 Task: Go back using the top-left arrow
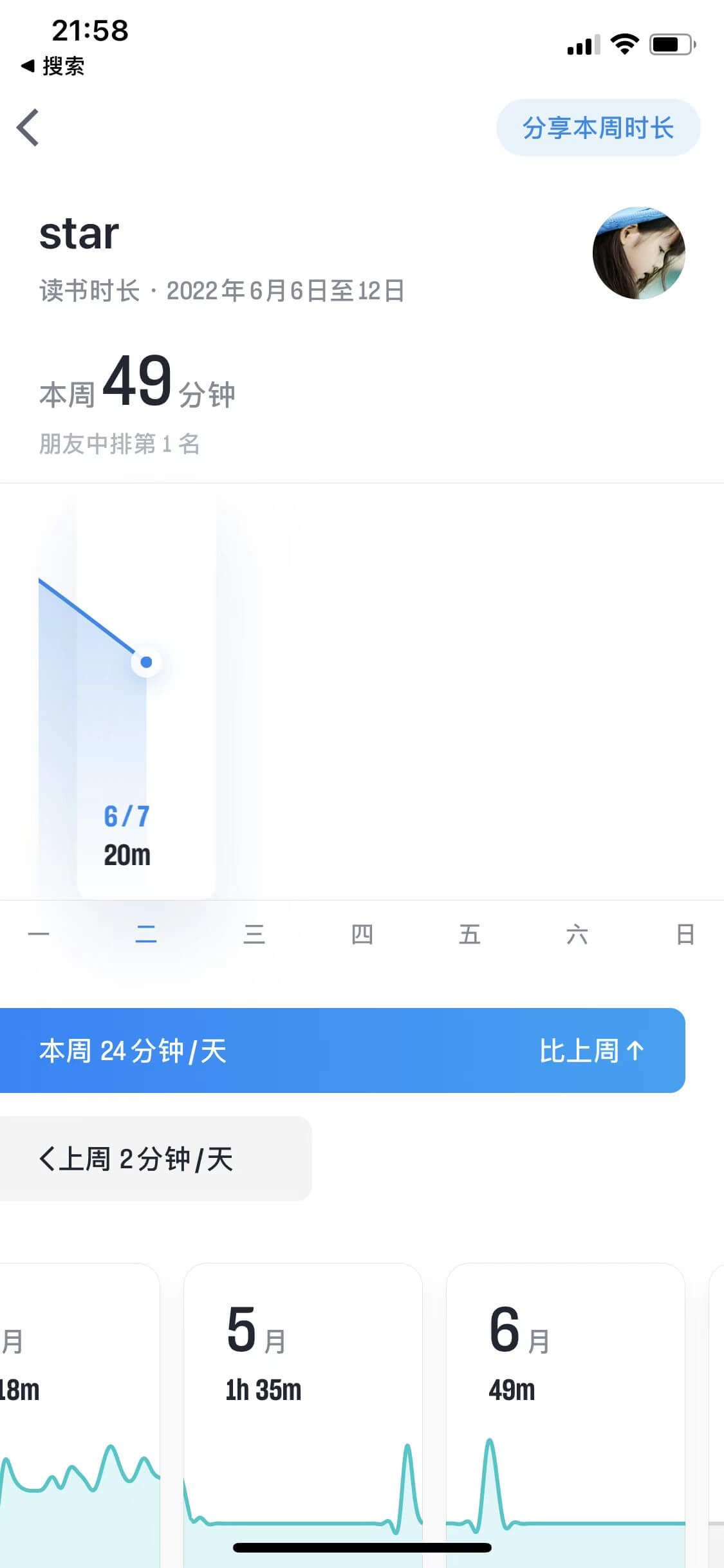click(28, 127)
